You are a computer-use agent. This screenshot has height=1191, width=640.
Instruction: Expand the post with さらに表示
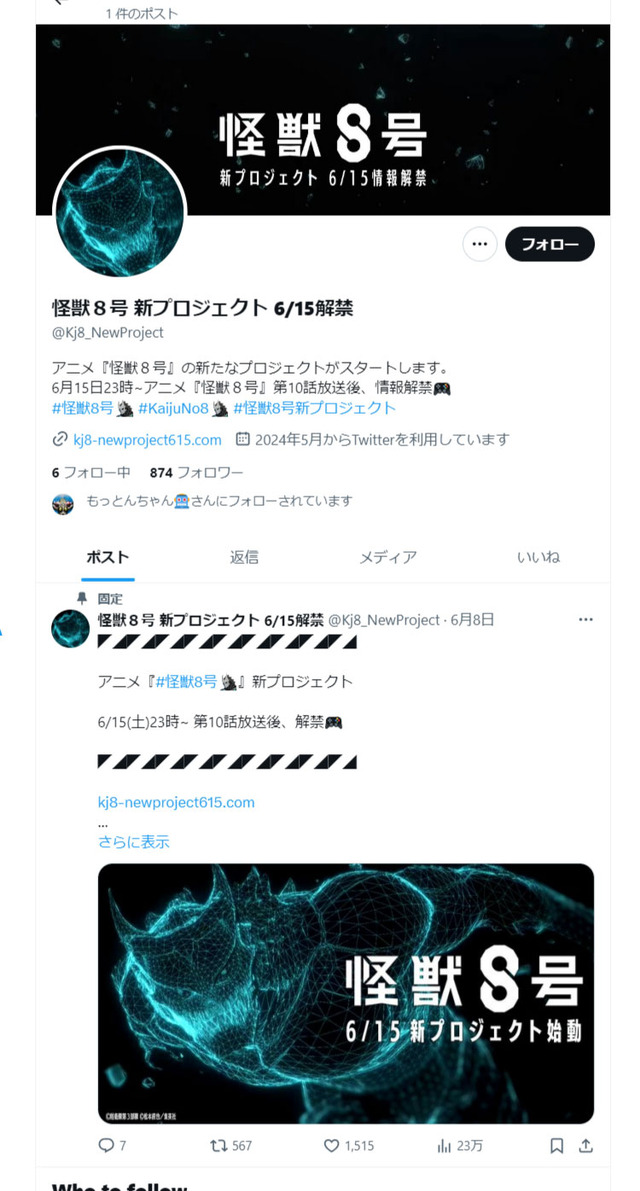[134, 842]
